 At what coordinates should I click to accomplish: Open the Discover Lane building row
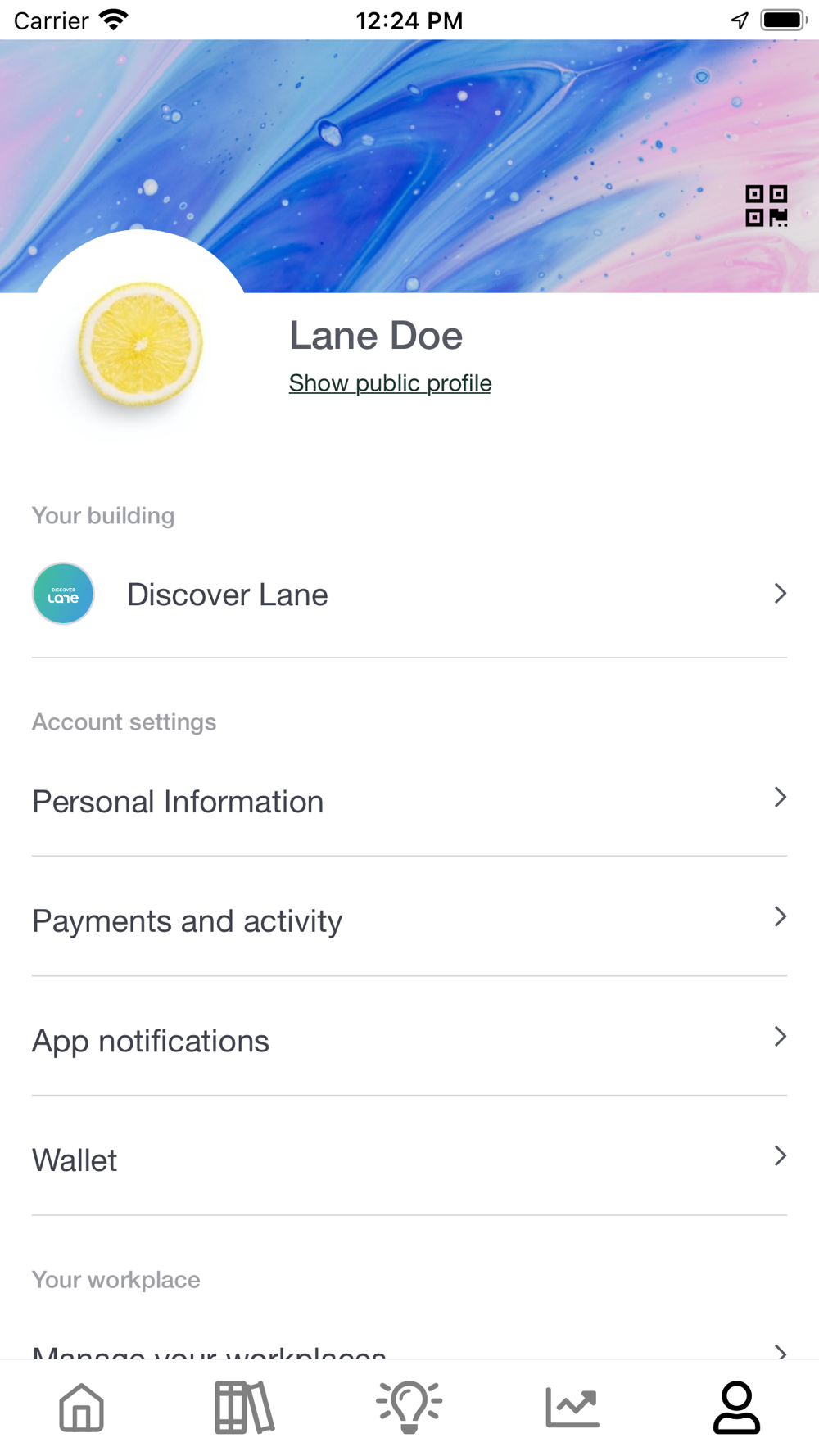coord(409,595)
